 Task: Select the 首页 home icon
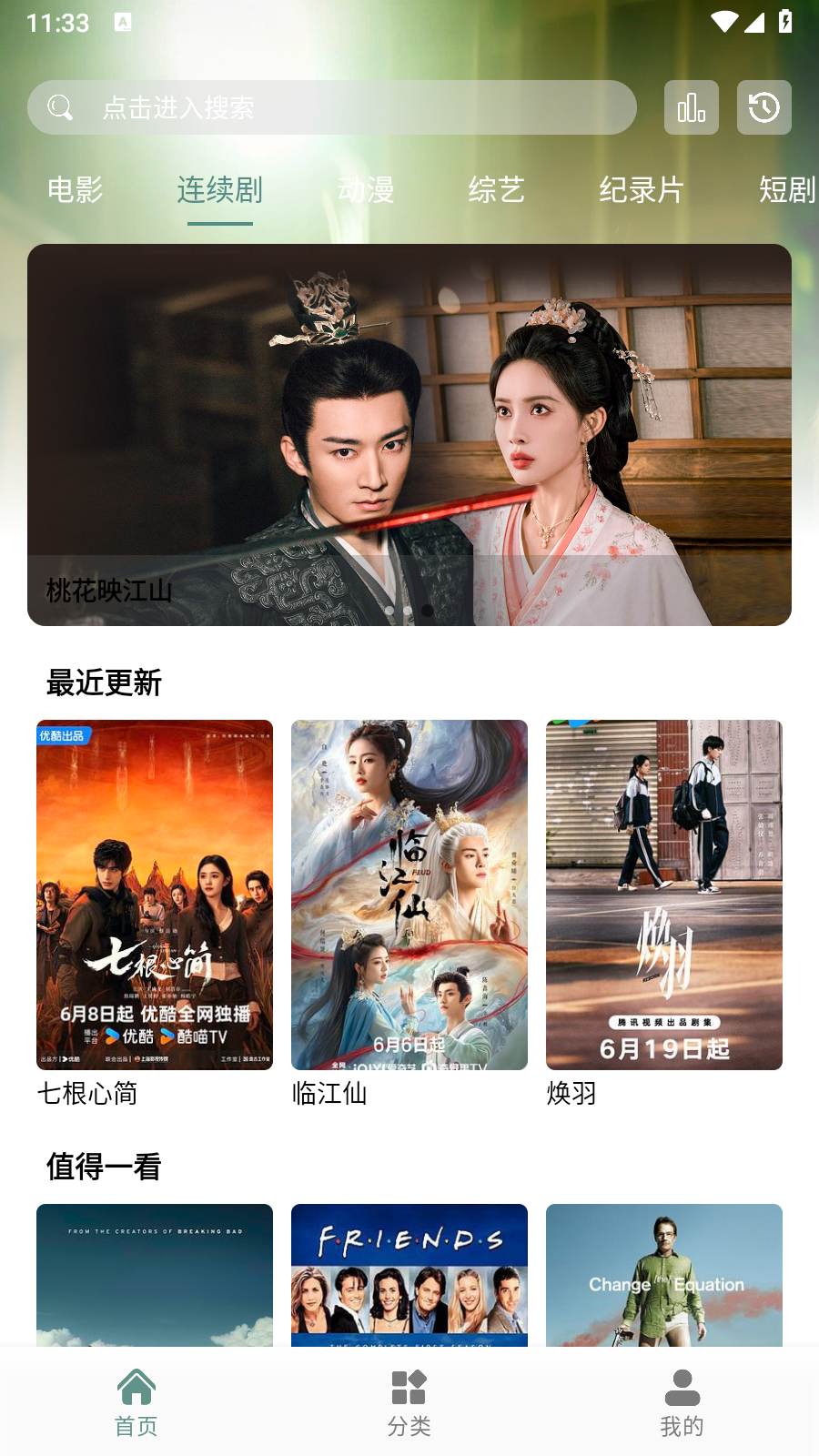[136, 1387]
